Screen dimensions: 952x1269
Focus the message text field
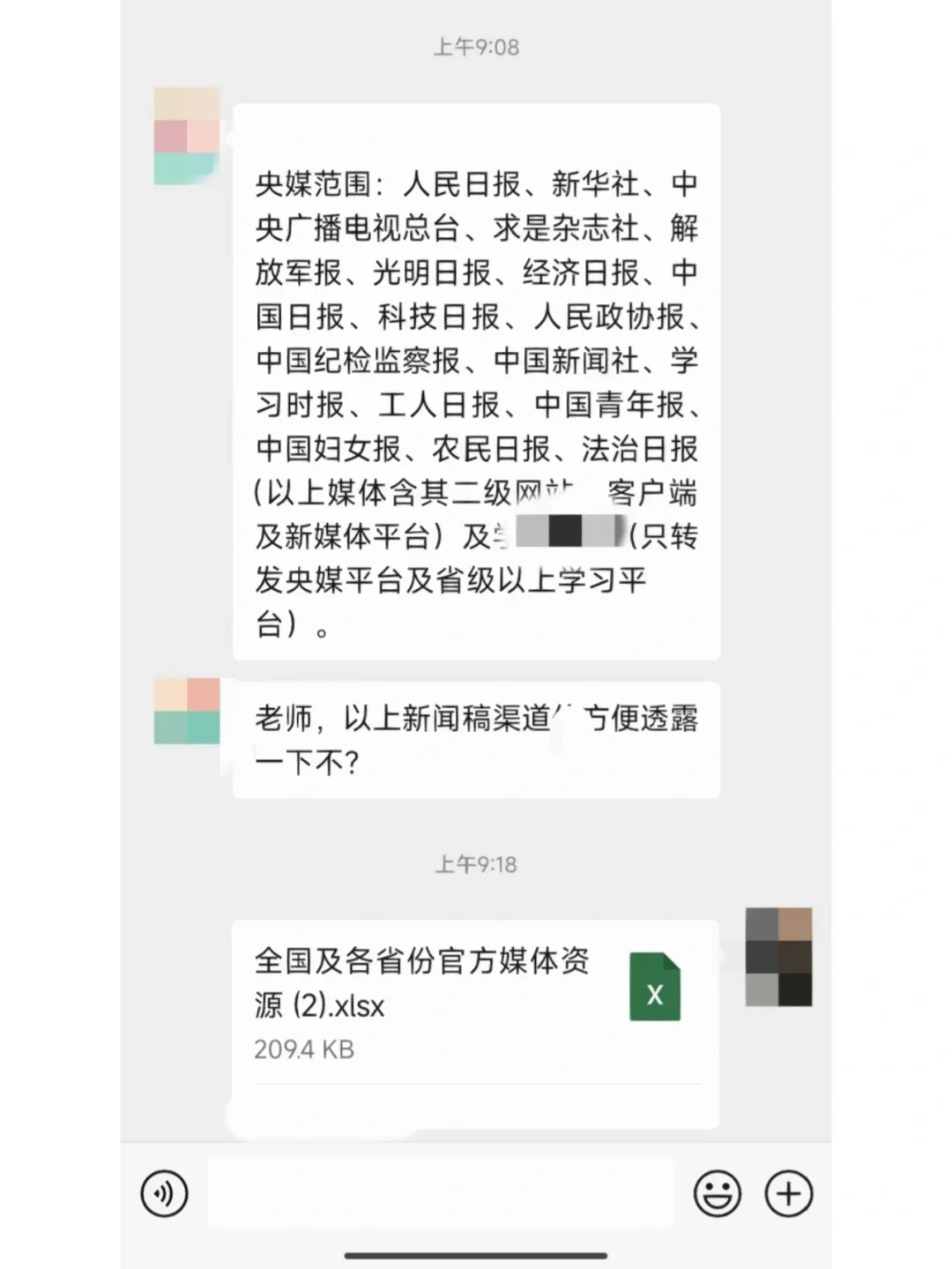pyautogui.click(x=441, y=1194)
